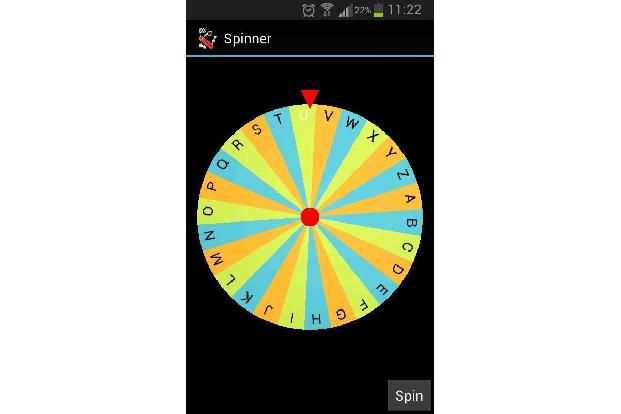Tap the Spin button

coord(409,395)
